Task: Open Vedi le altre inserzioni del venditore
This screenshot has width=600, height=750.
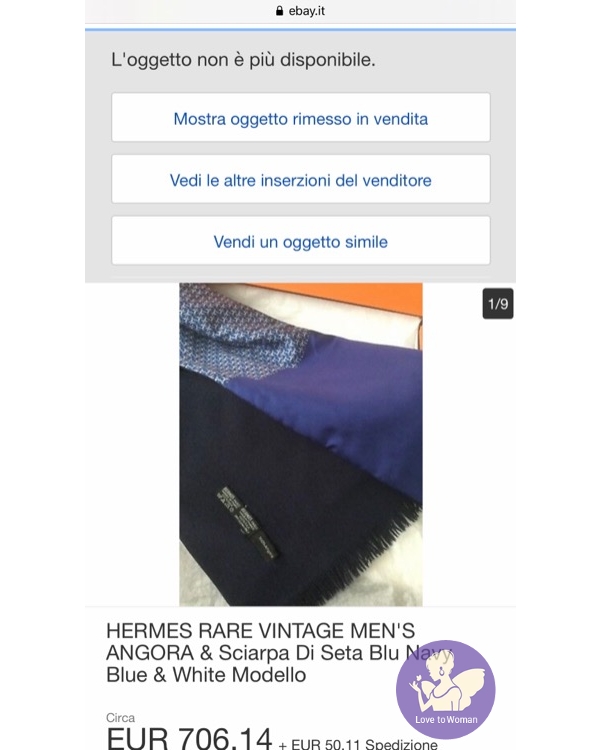Action: coord(300,181)
